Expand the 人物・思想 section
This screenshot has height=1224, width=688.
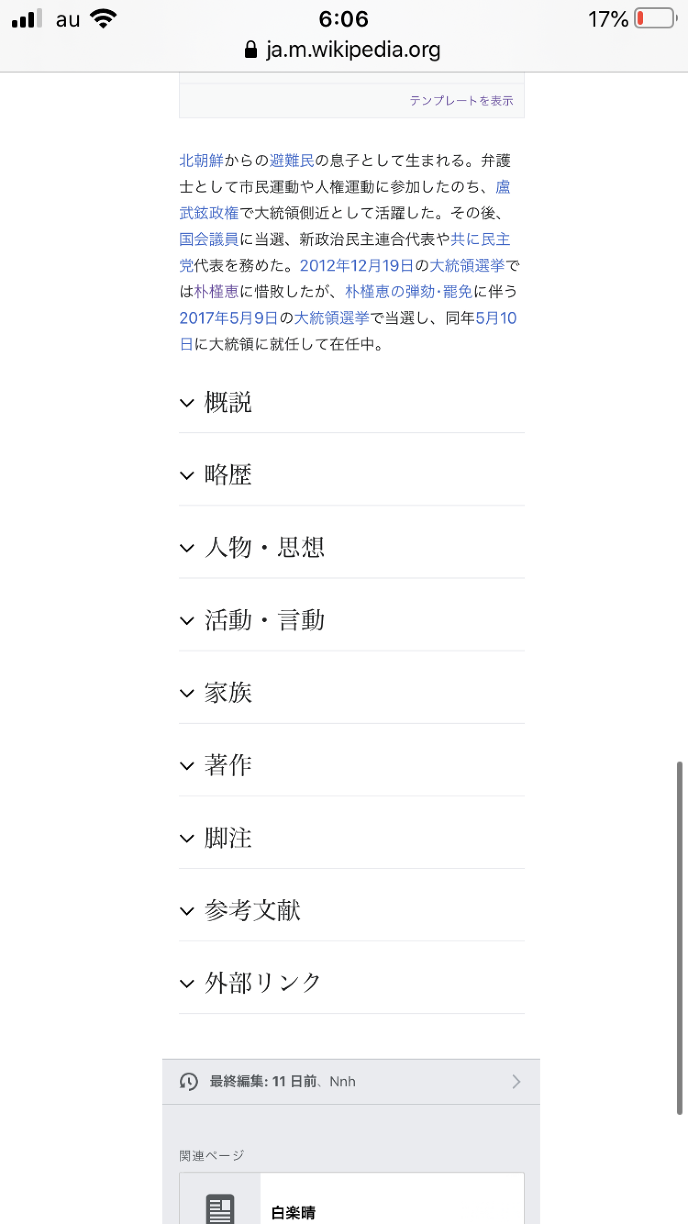pyautogui.click(x=264, y=548)
